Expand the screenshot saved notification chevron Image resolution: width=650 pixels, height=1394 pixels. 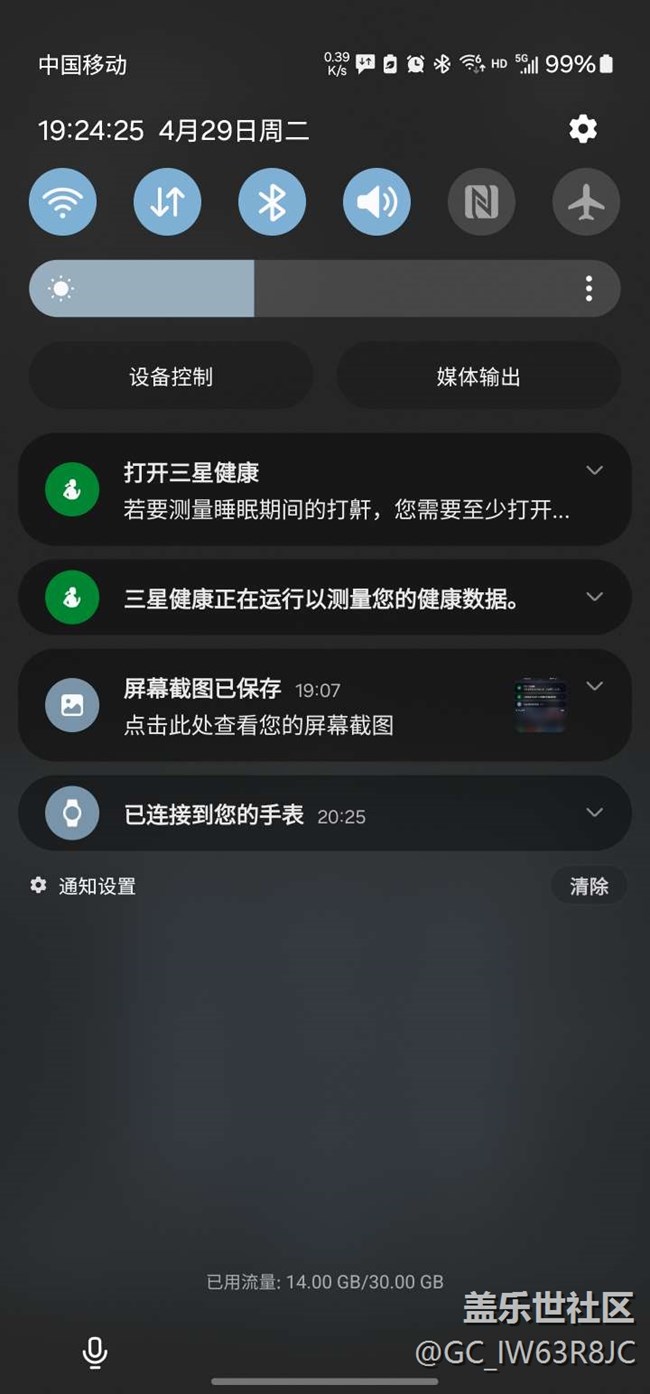pos(594,686)
